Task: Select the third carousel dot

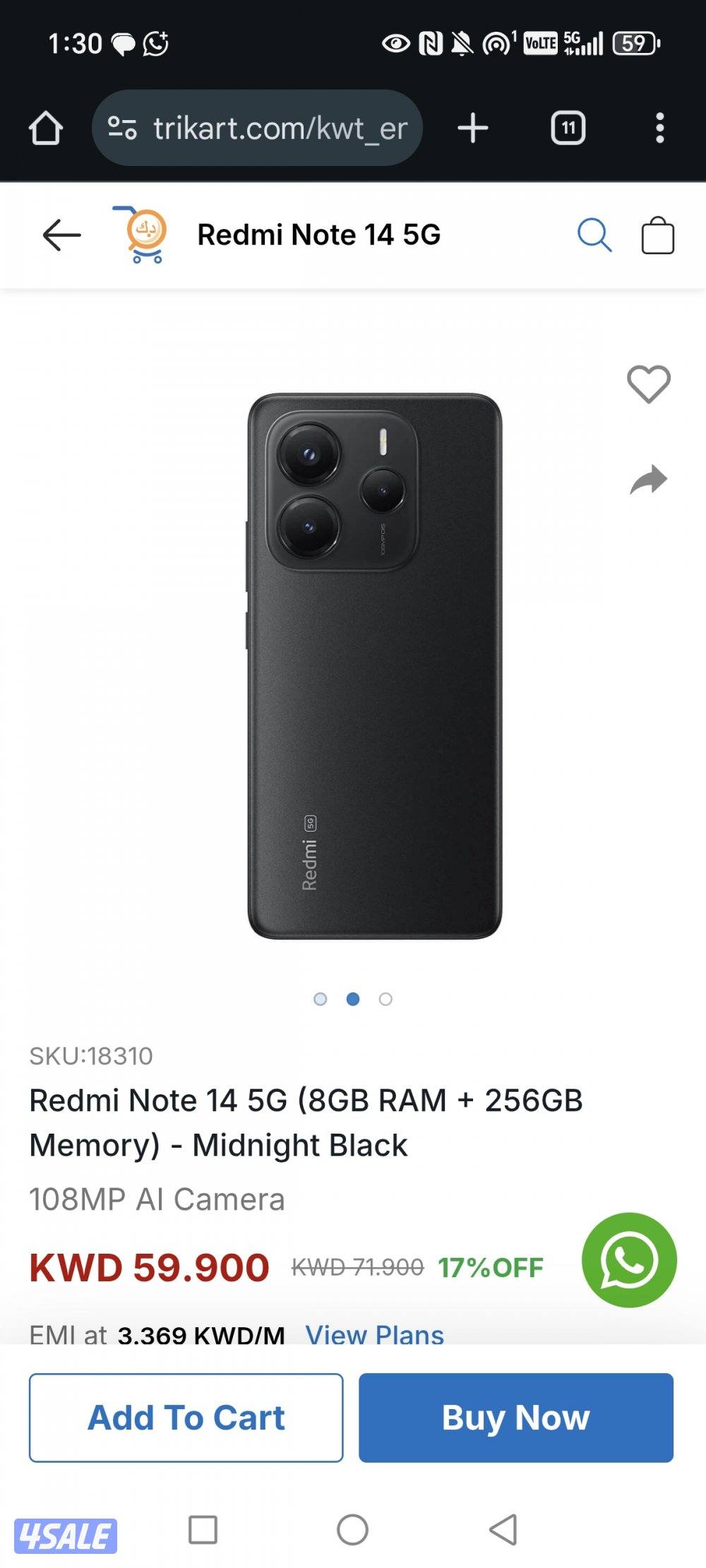Action: 385,999
